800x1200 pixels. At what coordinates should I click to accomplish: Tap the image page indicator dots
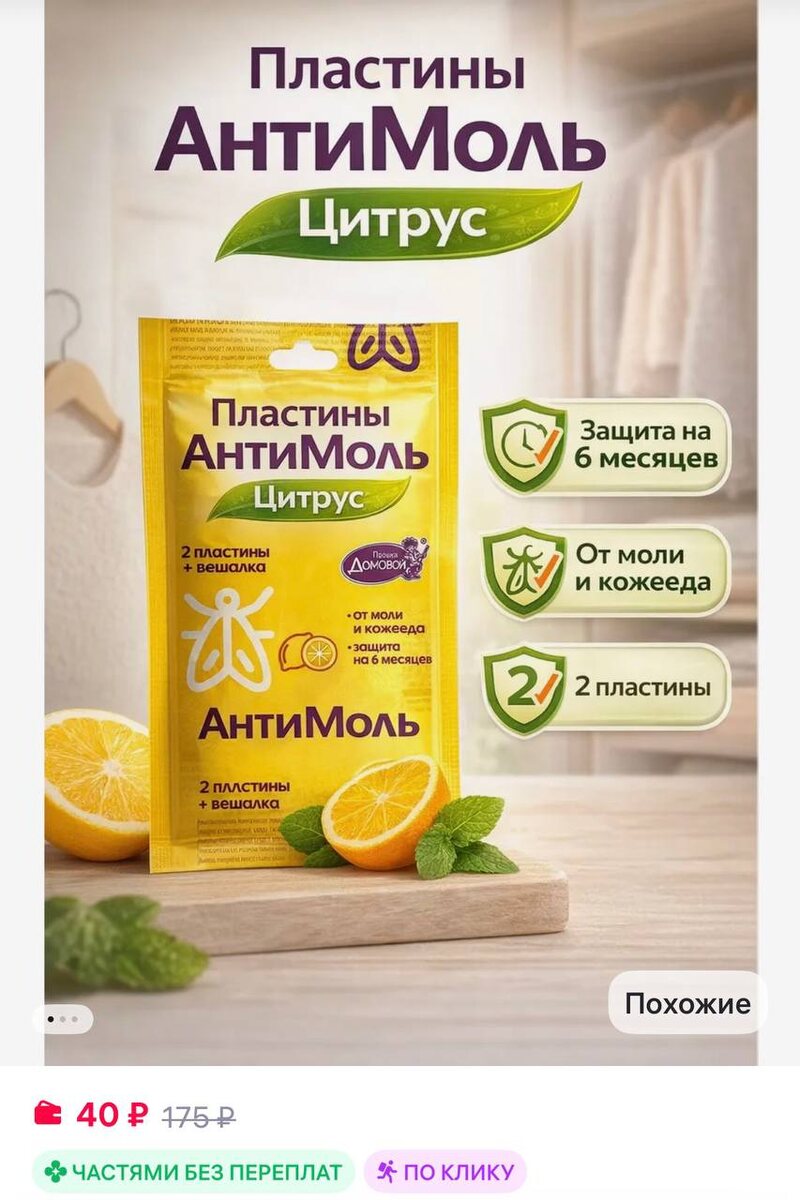(62, 1019)
